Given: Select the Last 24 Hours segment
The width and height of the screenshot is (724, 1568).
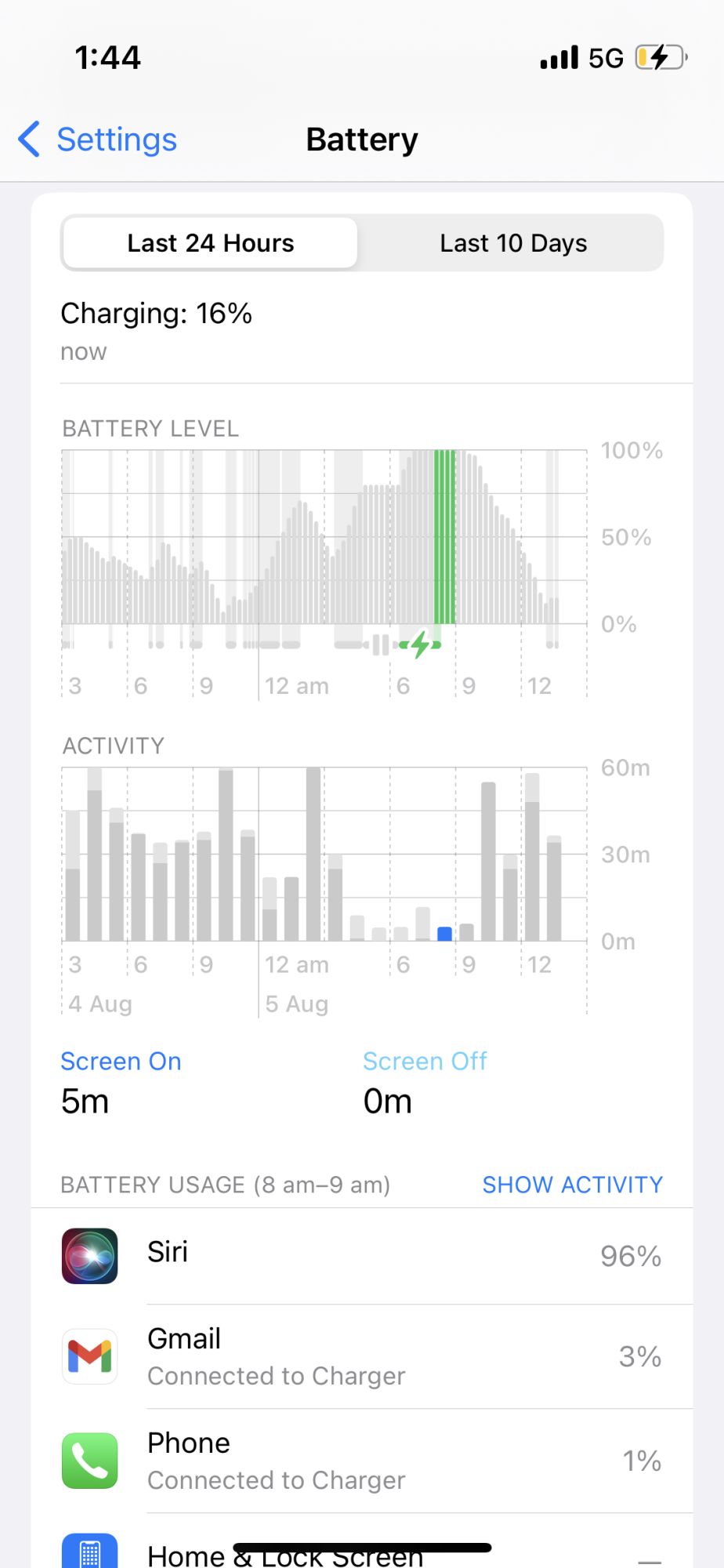Looking at the screenshot, I should [x=210, y=243].
